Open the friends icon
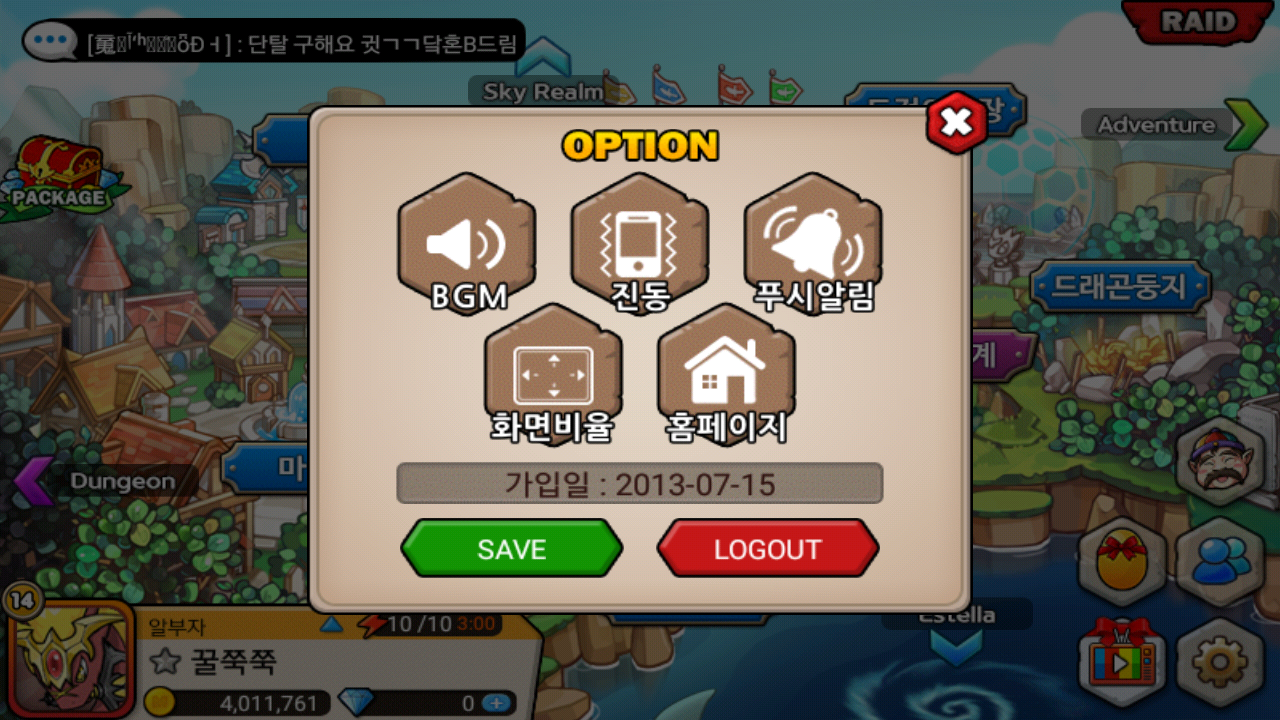The width and height of the screenshot is (1280, 720). pos(1219,560)
